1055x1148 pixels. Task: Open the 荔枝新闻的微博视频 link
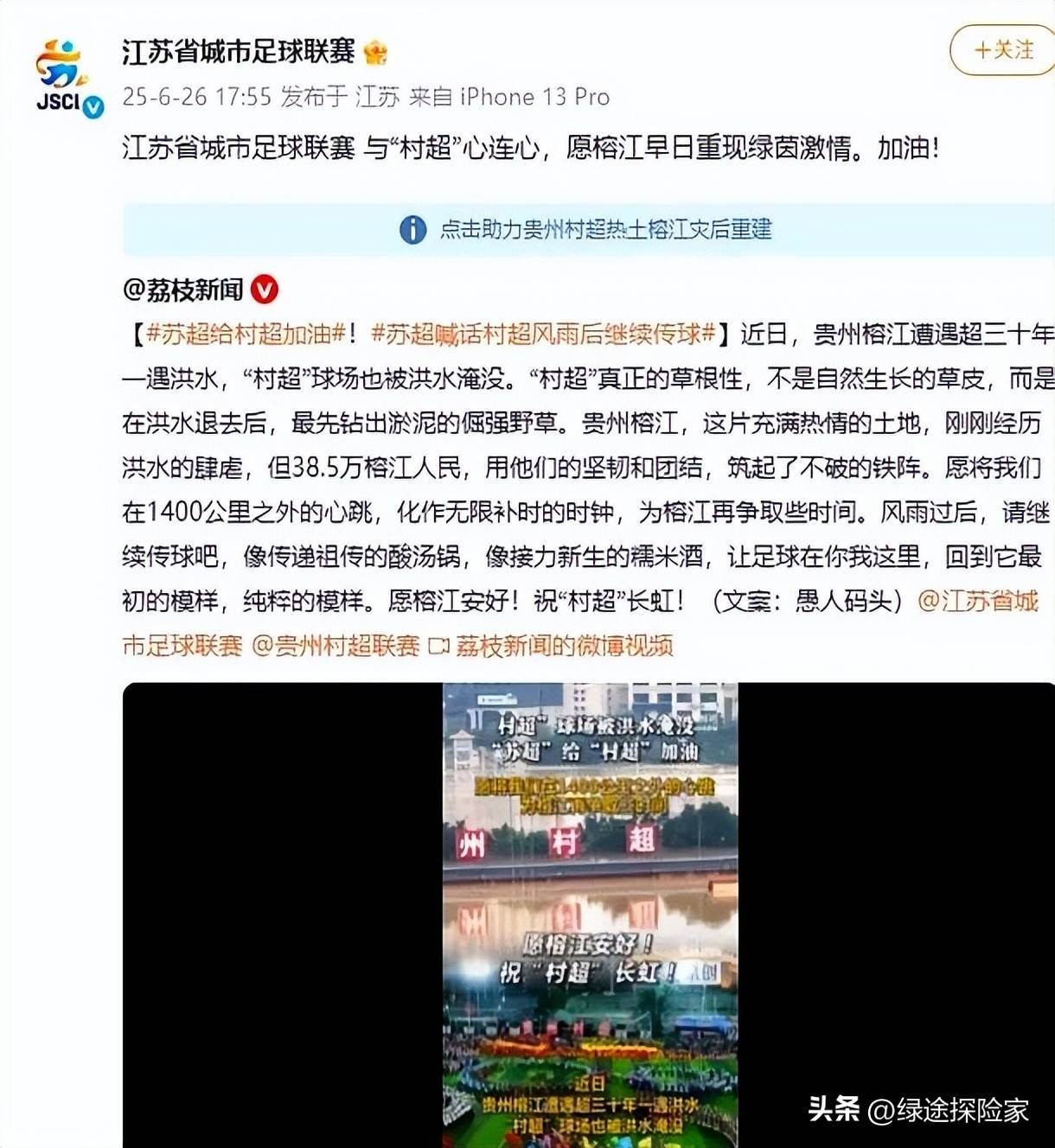coord(562,646)
